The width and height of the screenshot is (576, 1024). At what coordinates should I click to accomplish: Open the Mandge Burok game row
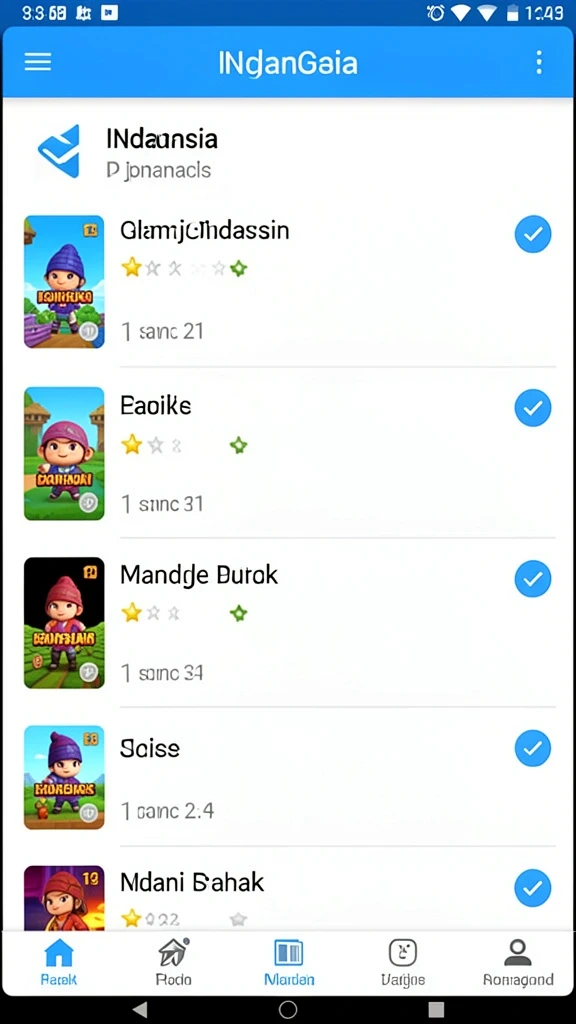coord(288,622)
